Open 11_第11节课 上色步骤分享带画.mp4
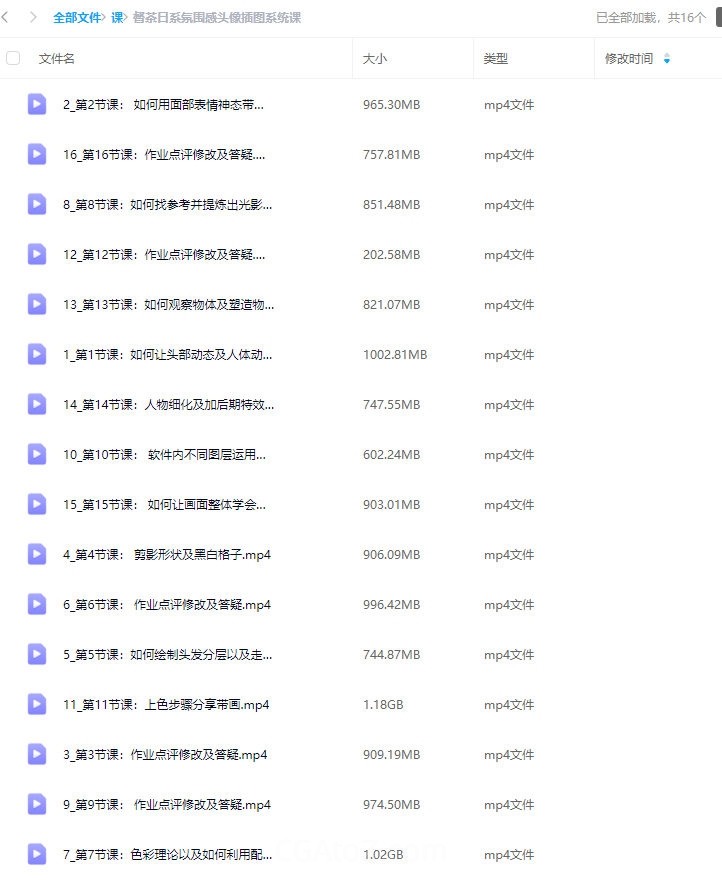This screenshot has height=881, width=722. pos(166,704)
